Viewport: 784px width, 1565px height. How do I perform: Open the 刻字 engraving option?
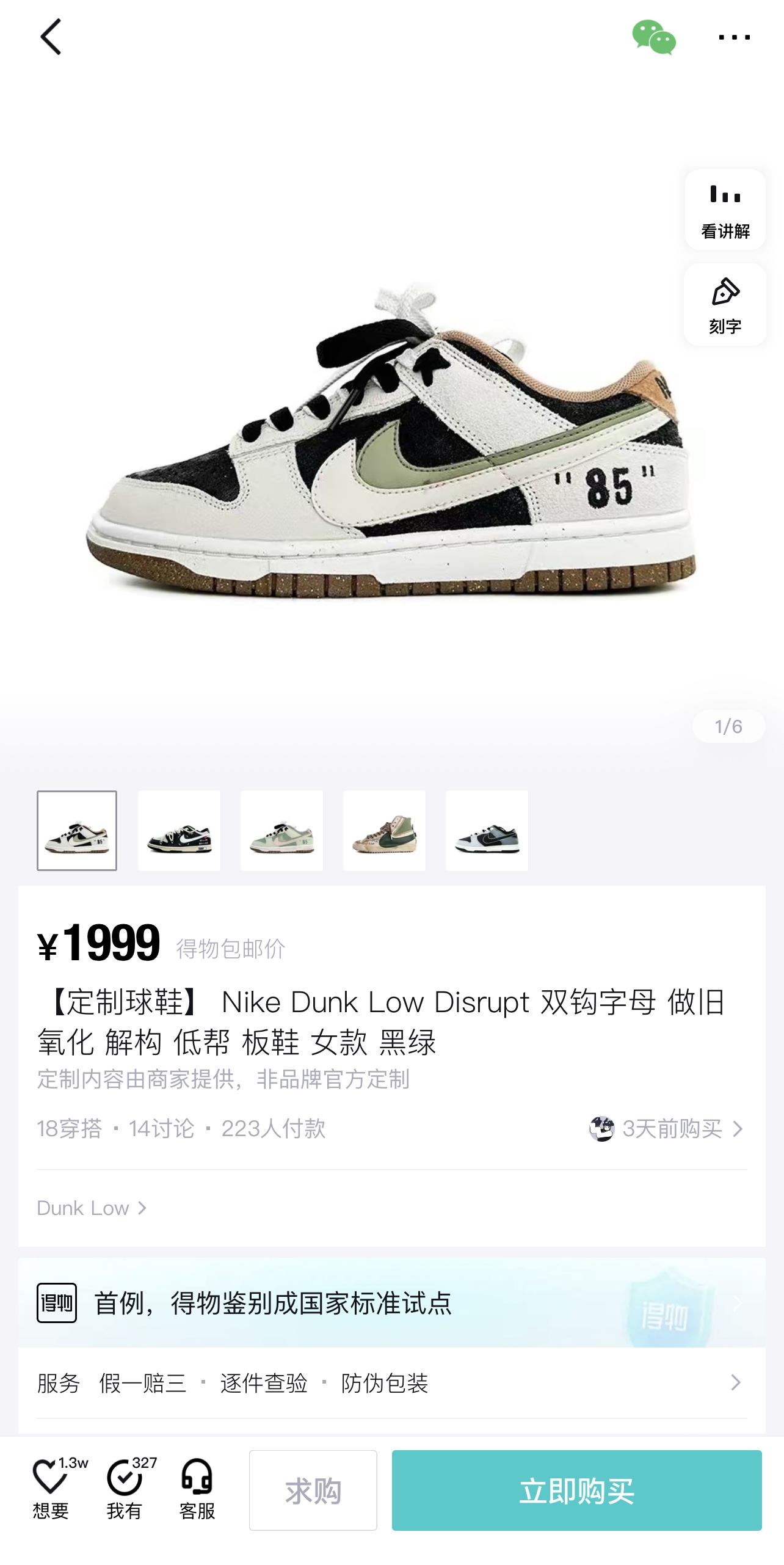(x=725, y=305)
